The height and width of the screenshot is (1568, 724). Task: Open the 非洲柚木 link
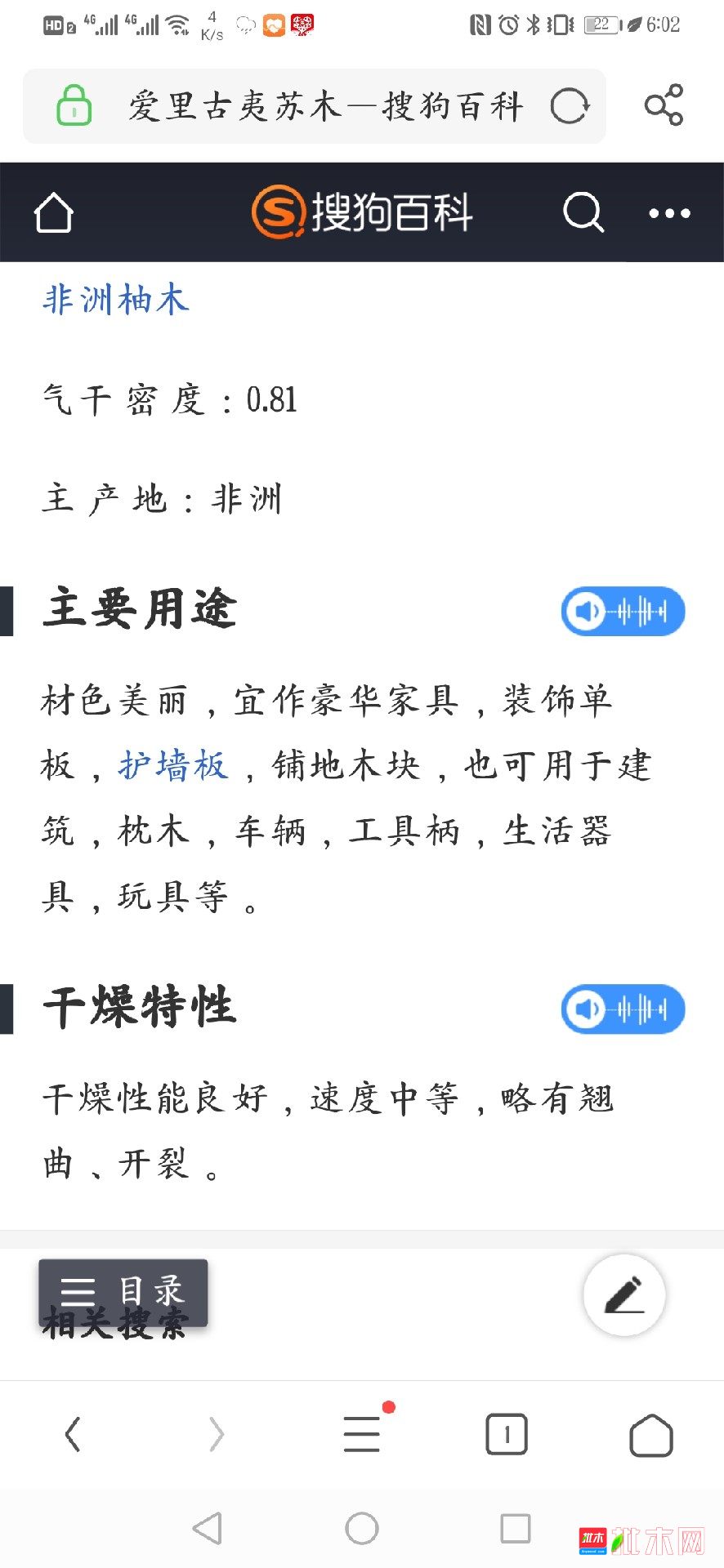click(x=116, y=300)
